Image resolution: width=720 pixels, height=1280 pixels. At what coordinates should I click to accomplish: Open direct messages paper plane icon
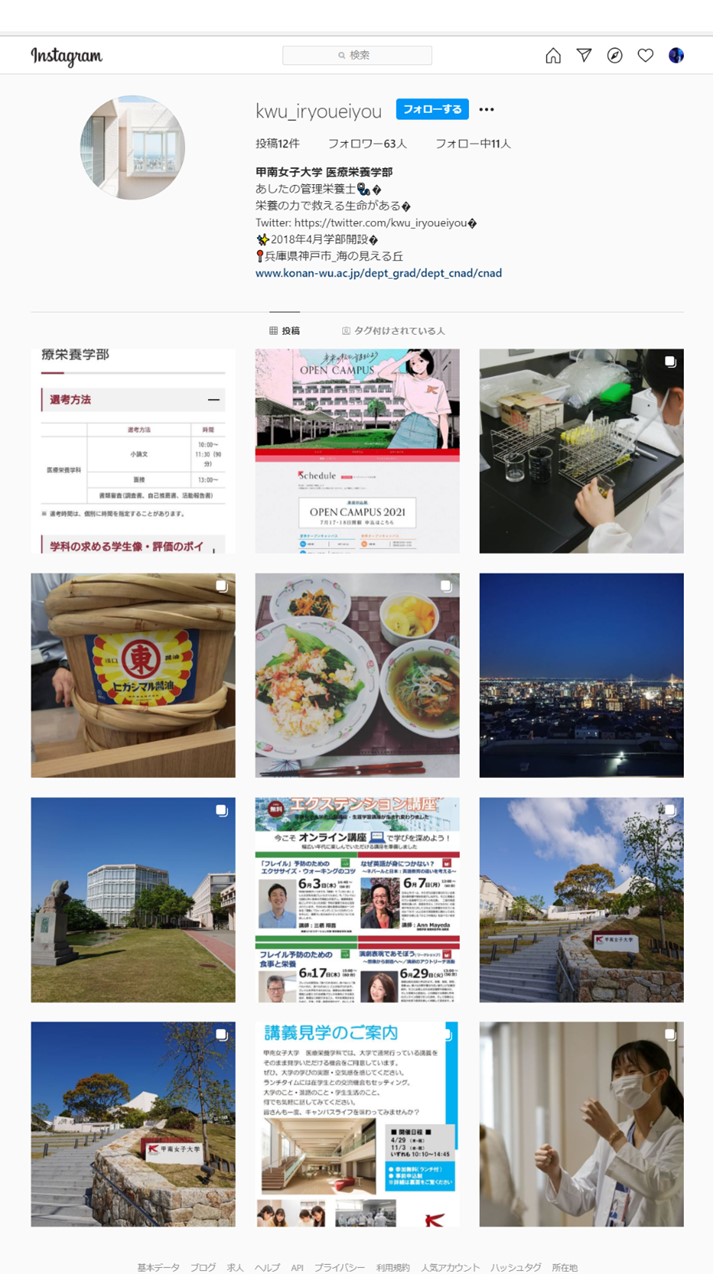pyautogui.click(x=584, y=56)
